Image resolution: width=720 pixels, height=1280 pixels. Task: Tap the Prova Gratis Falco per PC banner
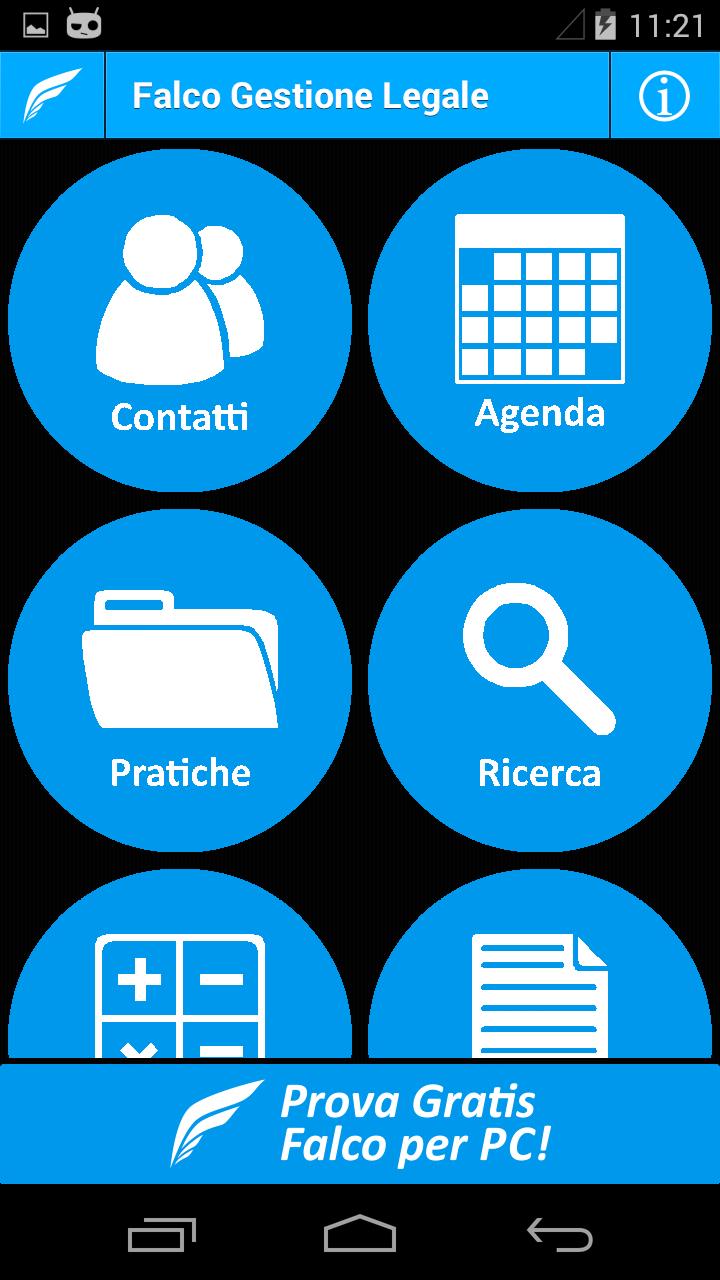(360, 1124)
